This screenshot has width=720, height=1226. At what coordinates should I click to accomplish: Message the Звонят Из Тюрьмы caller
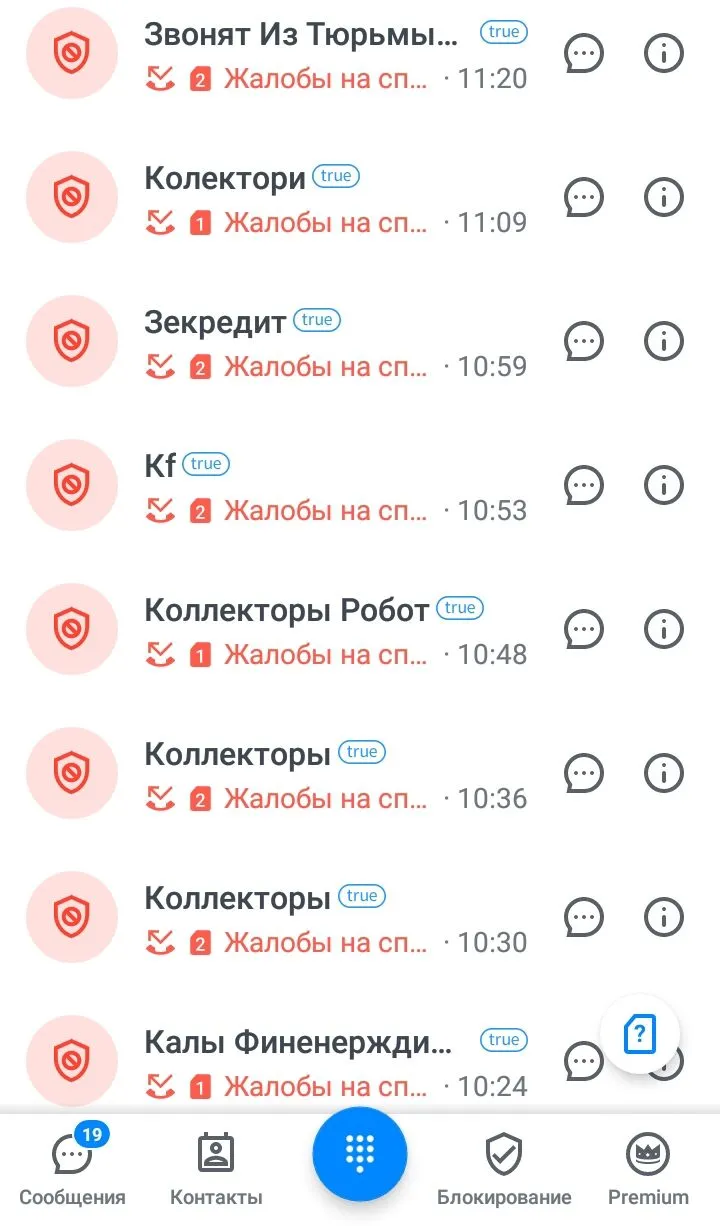[x=584, y=54]
